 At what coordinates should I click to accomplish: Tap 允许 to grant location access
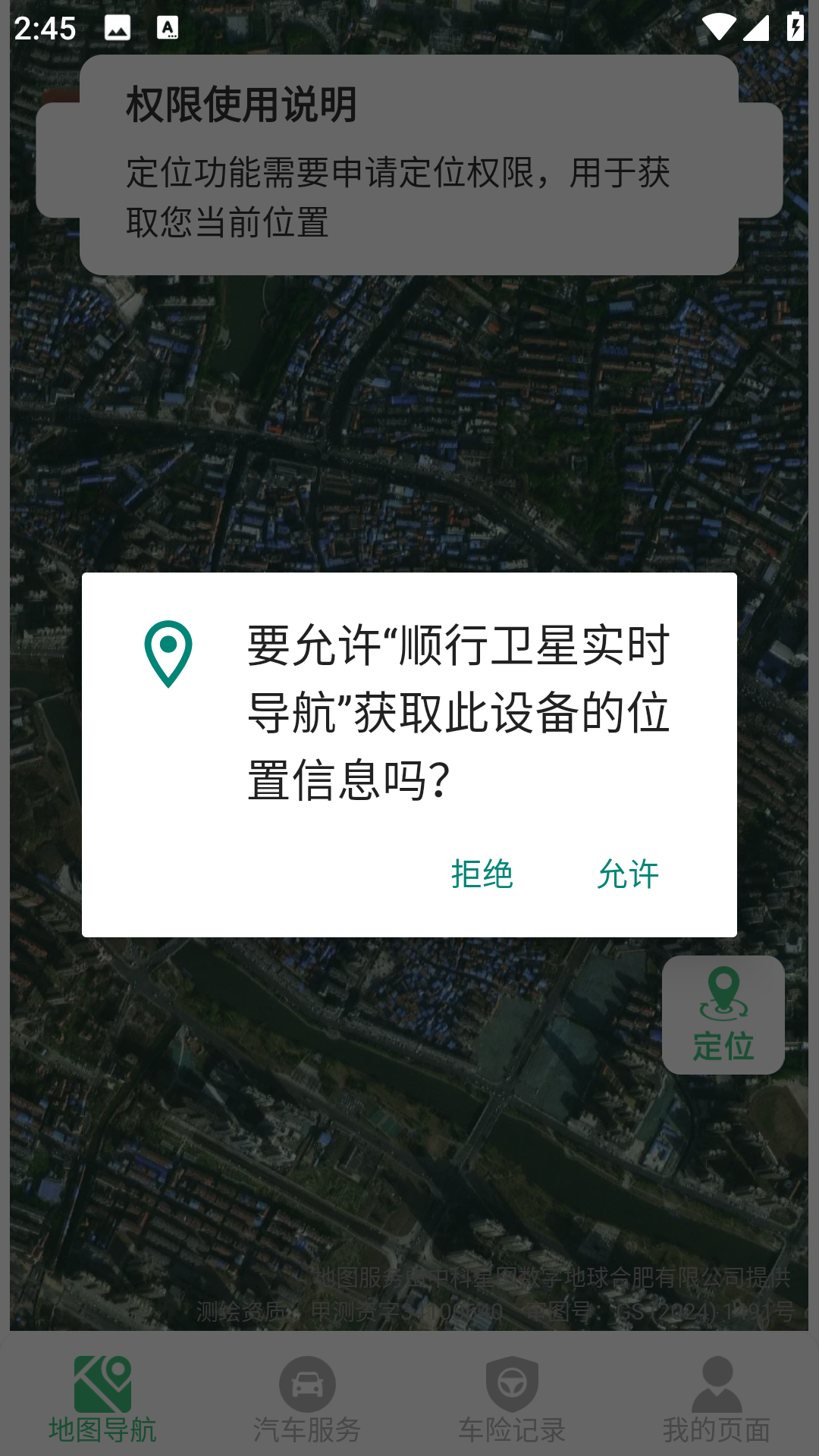coord(628,874)
